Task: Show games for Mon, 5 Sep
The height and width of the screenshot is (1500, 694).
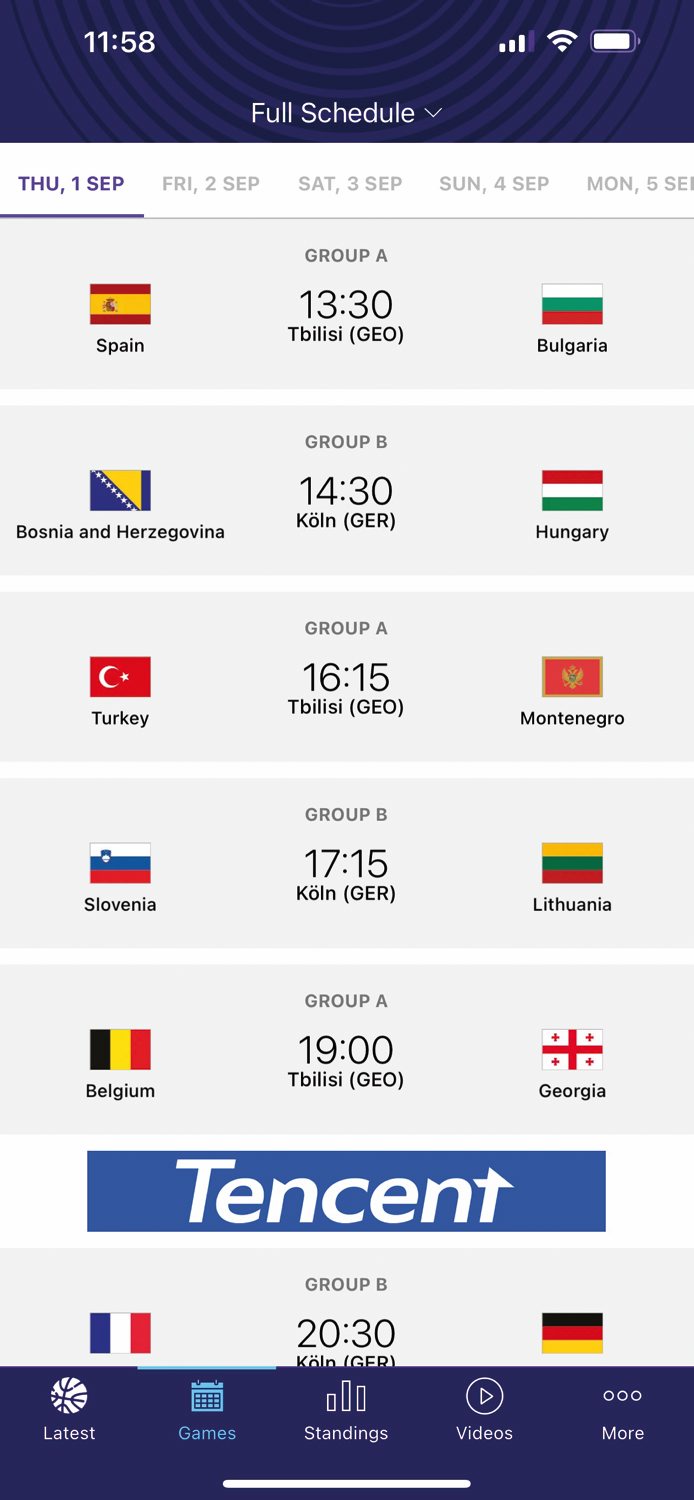Action: pyautogui.click(x=640, y=184)
